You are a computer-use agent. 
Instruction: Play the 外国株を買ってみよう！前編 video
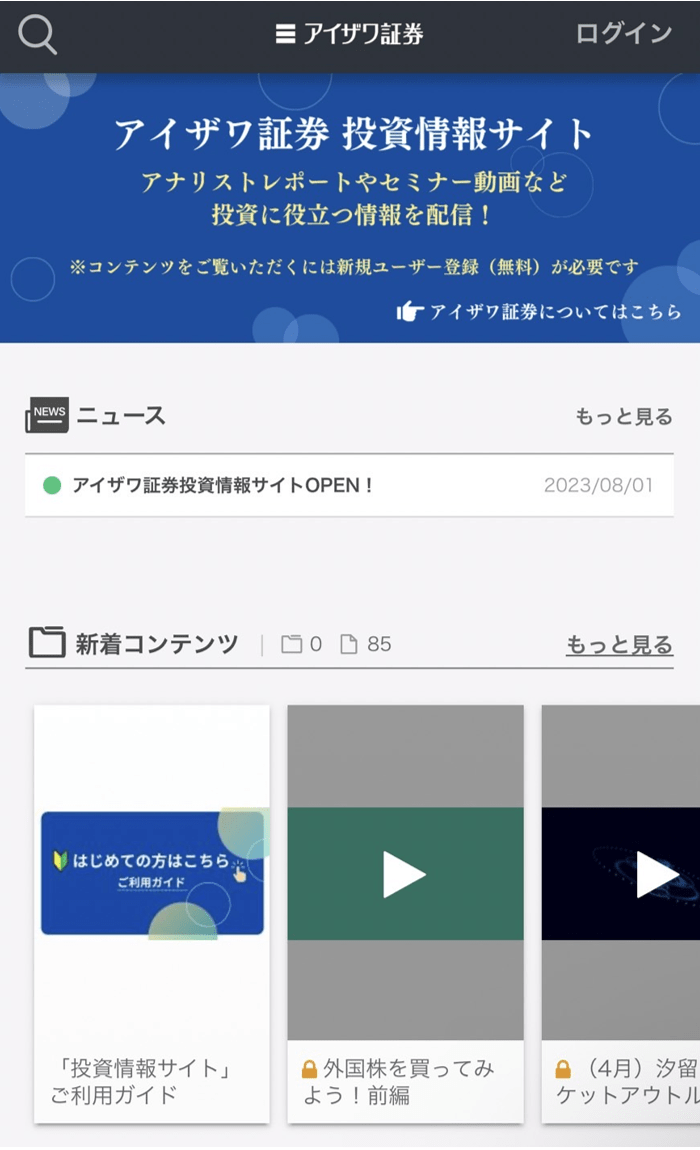click(405, 875)
